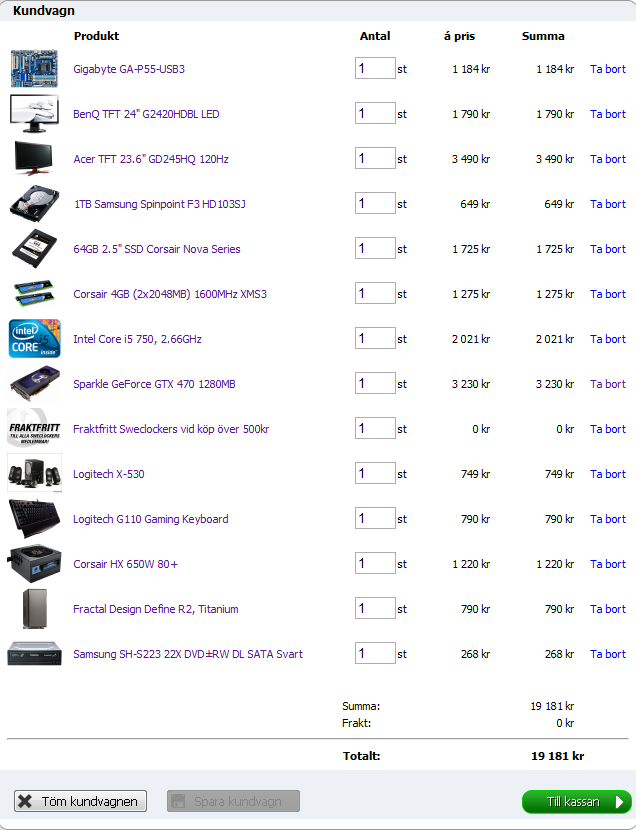The image size is (636, 830).
Task: Remove Corsair HX 650W 80+ from cart
Action: (x=607, y=564)
